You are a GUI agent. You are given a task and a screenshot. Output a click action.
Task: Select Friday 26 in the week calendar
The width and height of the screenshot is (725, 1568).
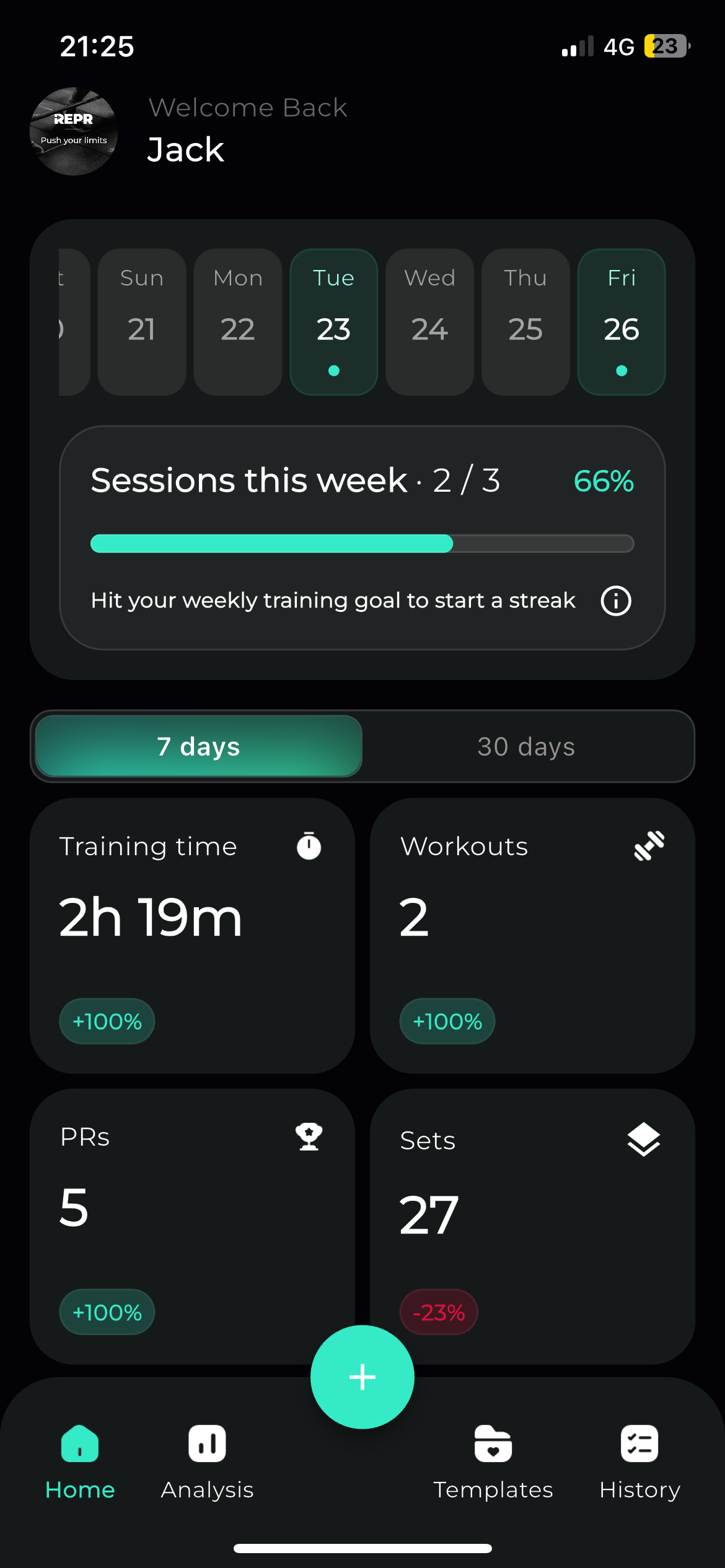(622, 320)
